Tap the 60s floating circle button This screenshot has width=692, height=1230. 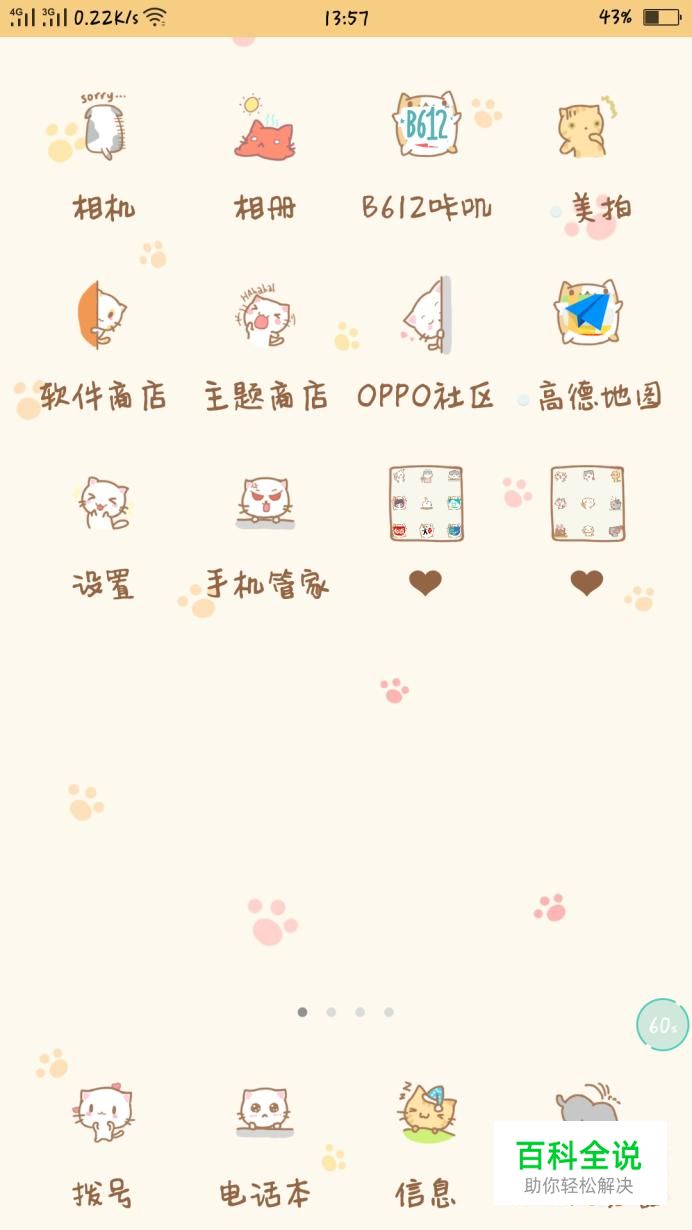[x=662, y=1025]
